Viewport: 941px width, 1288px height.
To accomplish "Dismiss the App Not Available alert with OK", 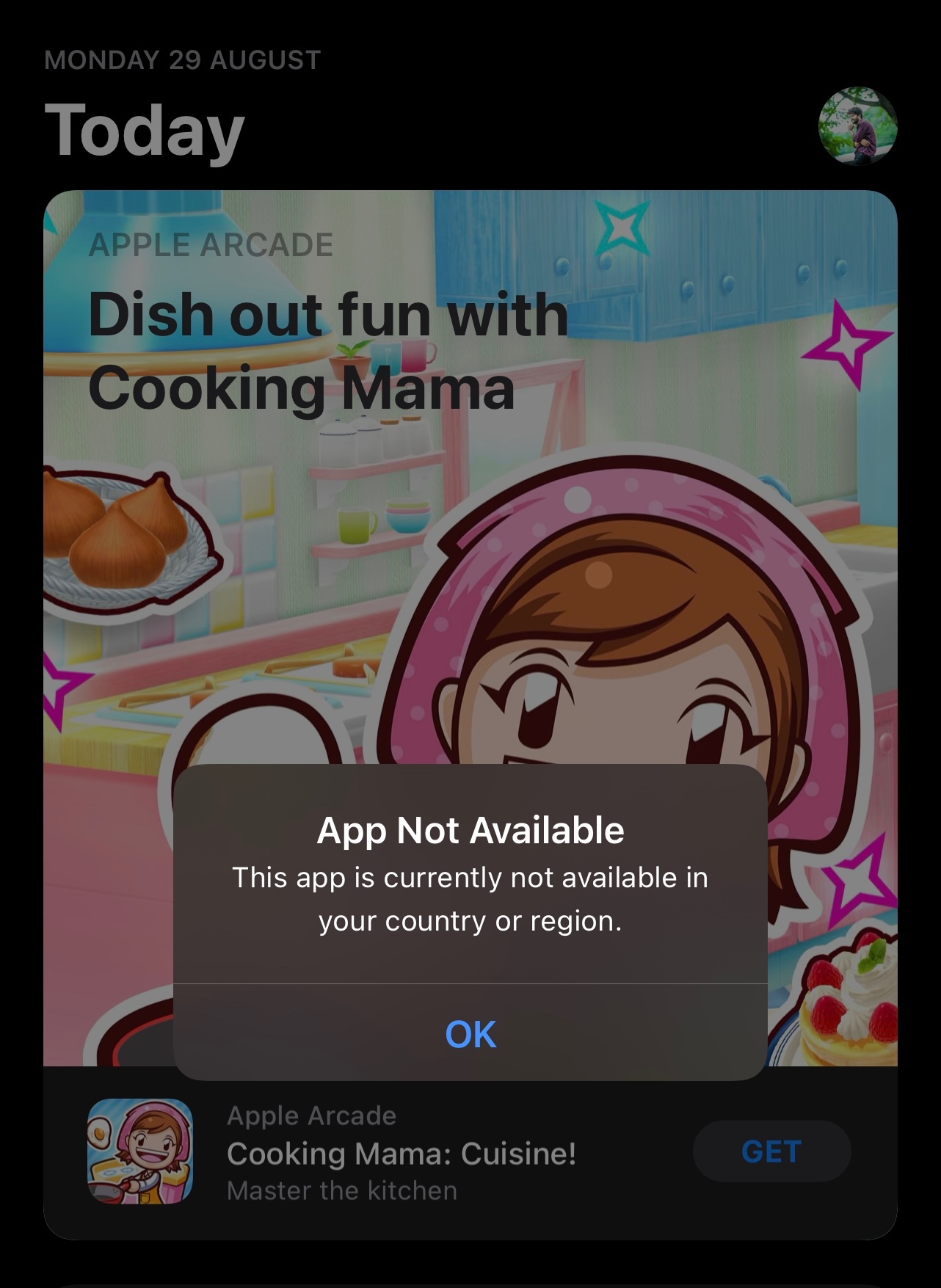I will point(470,1033).
